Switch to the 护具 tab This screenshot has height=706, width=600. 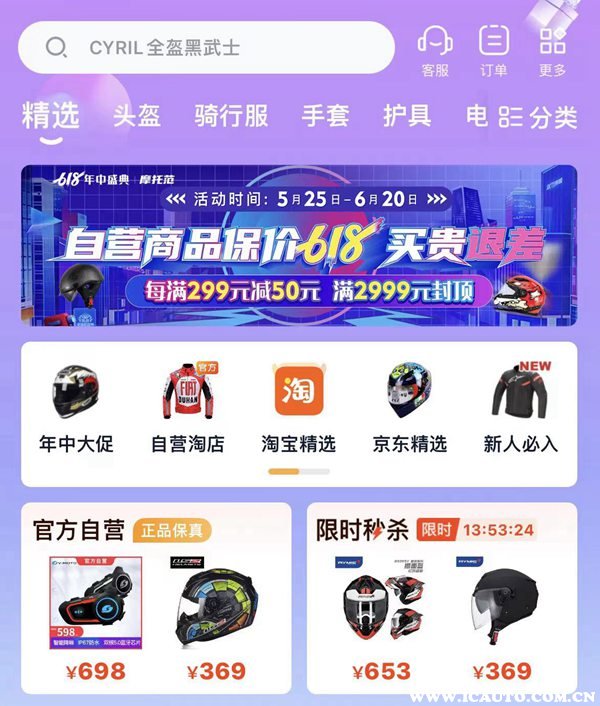coord(407,116)
